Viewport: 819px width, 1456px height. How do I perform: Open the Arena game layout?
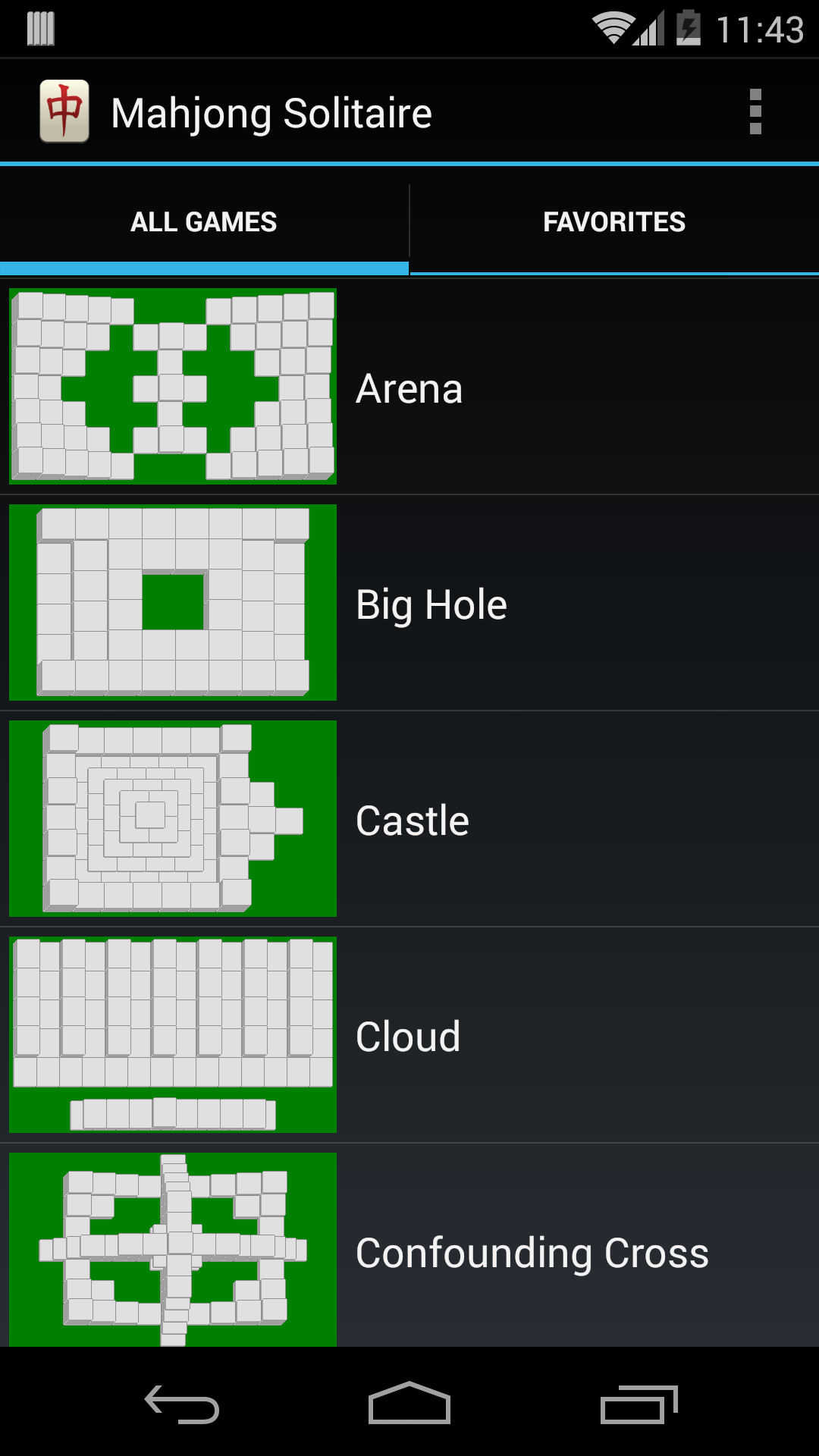[x=531, y=387]
